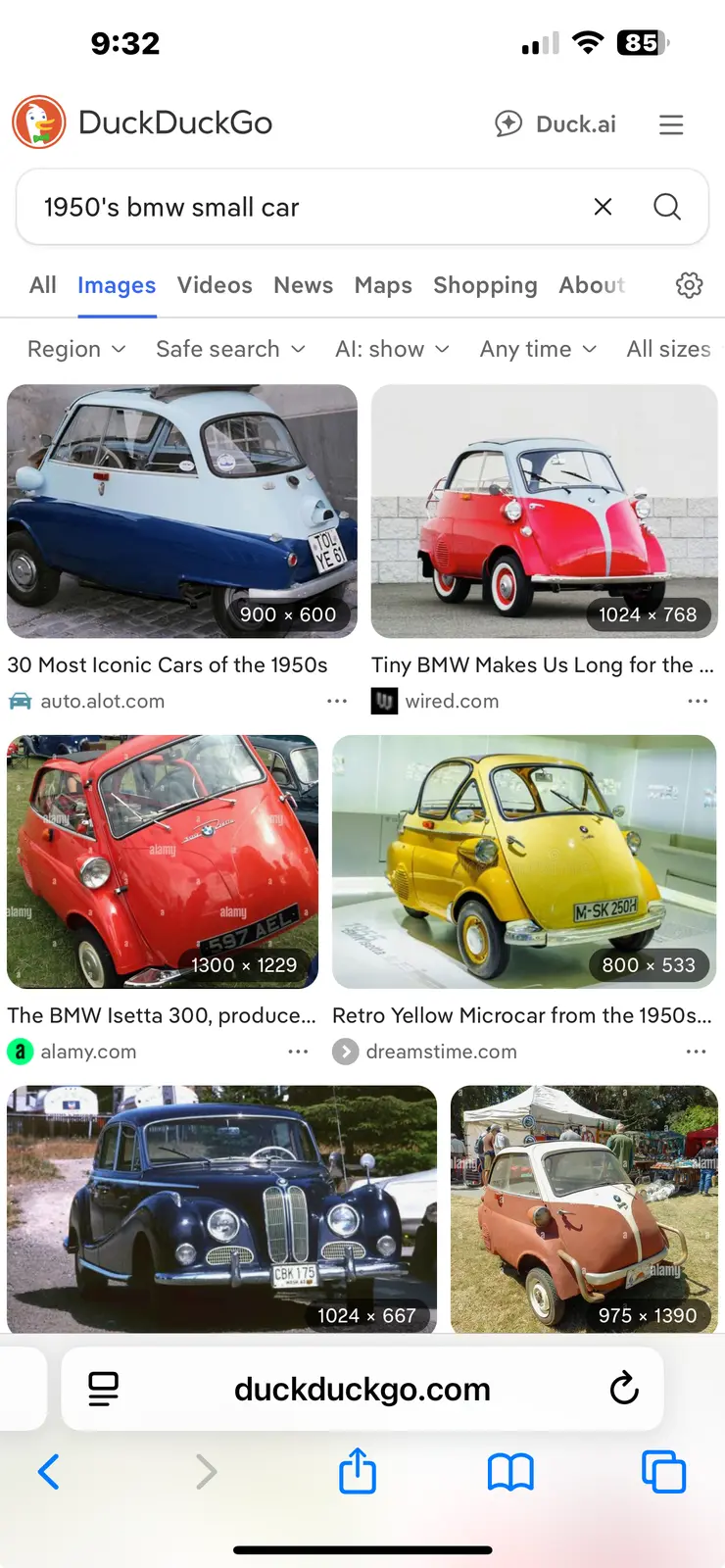Expand the Any time filter
The height and width of the screenshot is (1568, 725).
pyautogui.click(x=538, y=349)
